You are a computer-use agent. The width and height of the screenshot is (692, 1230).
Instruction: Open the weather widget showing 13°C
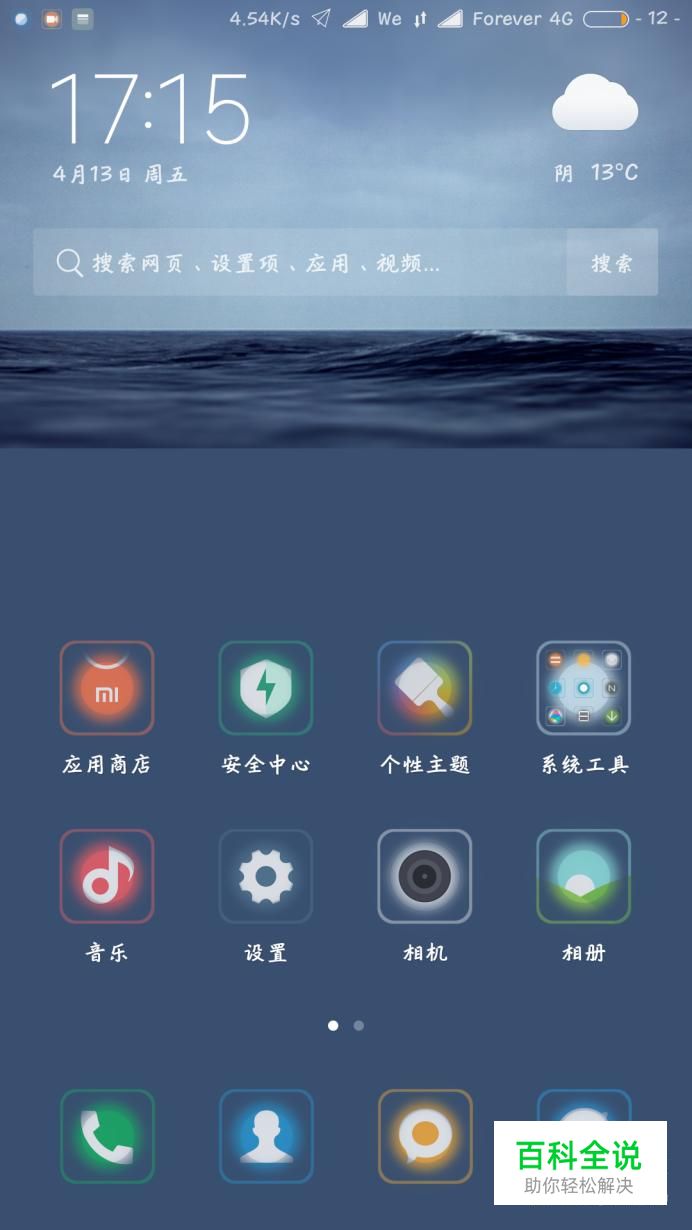tap(596, 130)
